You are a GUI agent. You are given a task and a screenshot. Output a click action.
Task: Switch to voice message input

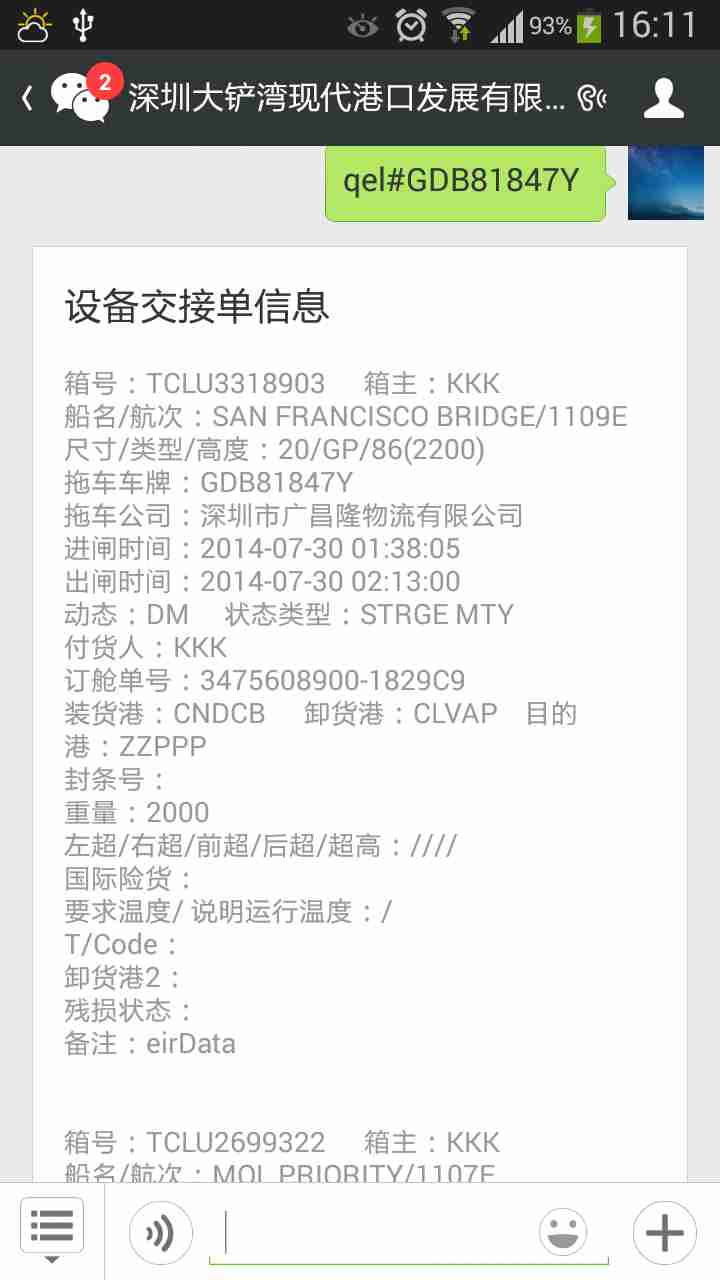pos(160,1232)
